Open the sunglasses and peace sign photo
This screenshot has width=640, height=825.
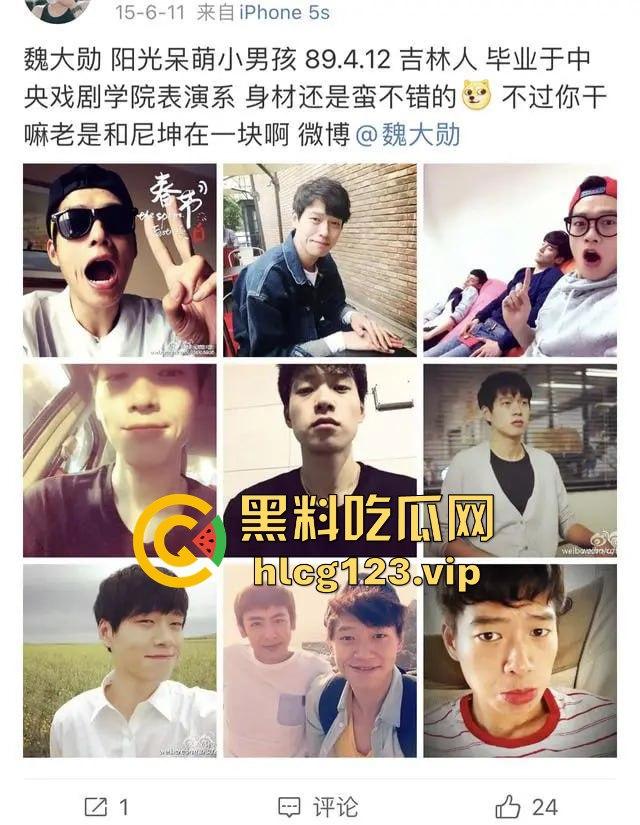coord(119,259)
